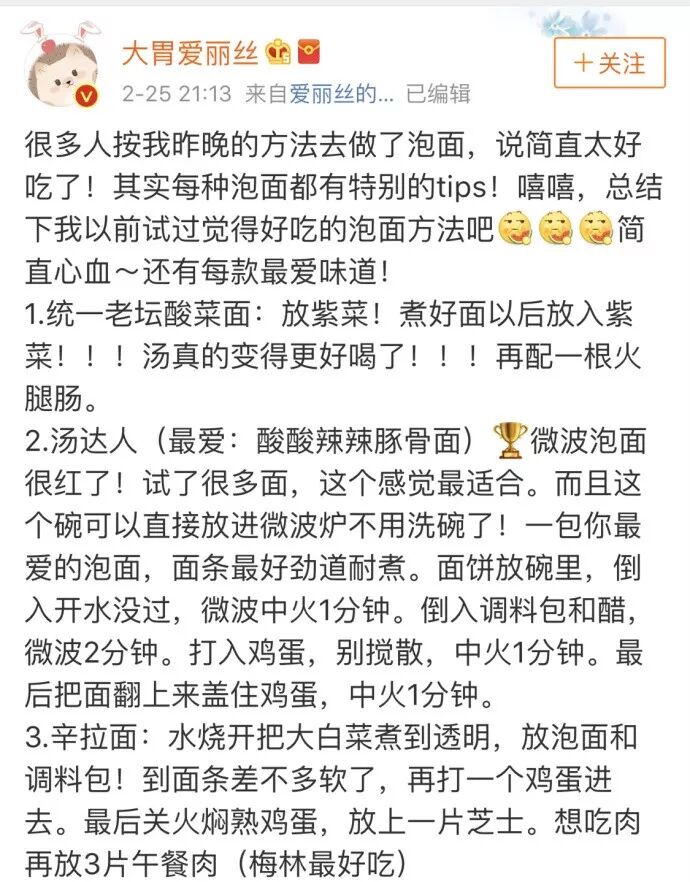Image resolution: width=690 pixels, height=882 pixels.
Task: Open 大胃爱丽丝's profile avatar
Action: pyautogui.click(x=62, y=68)
